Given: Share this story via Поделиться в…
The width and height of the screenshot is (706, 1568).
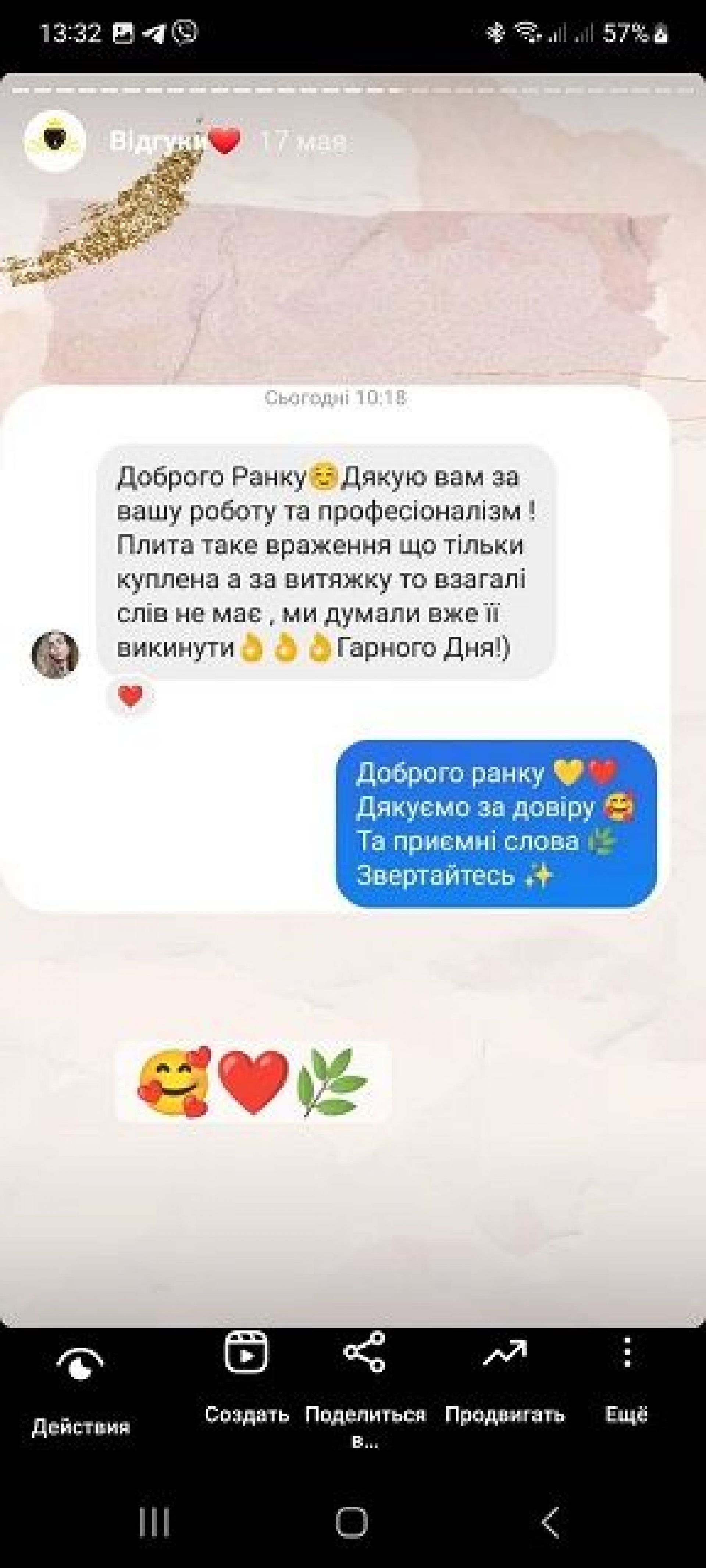Looking at the screenshot, I should [x=364, y=1377].
